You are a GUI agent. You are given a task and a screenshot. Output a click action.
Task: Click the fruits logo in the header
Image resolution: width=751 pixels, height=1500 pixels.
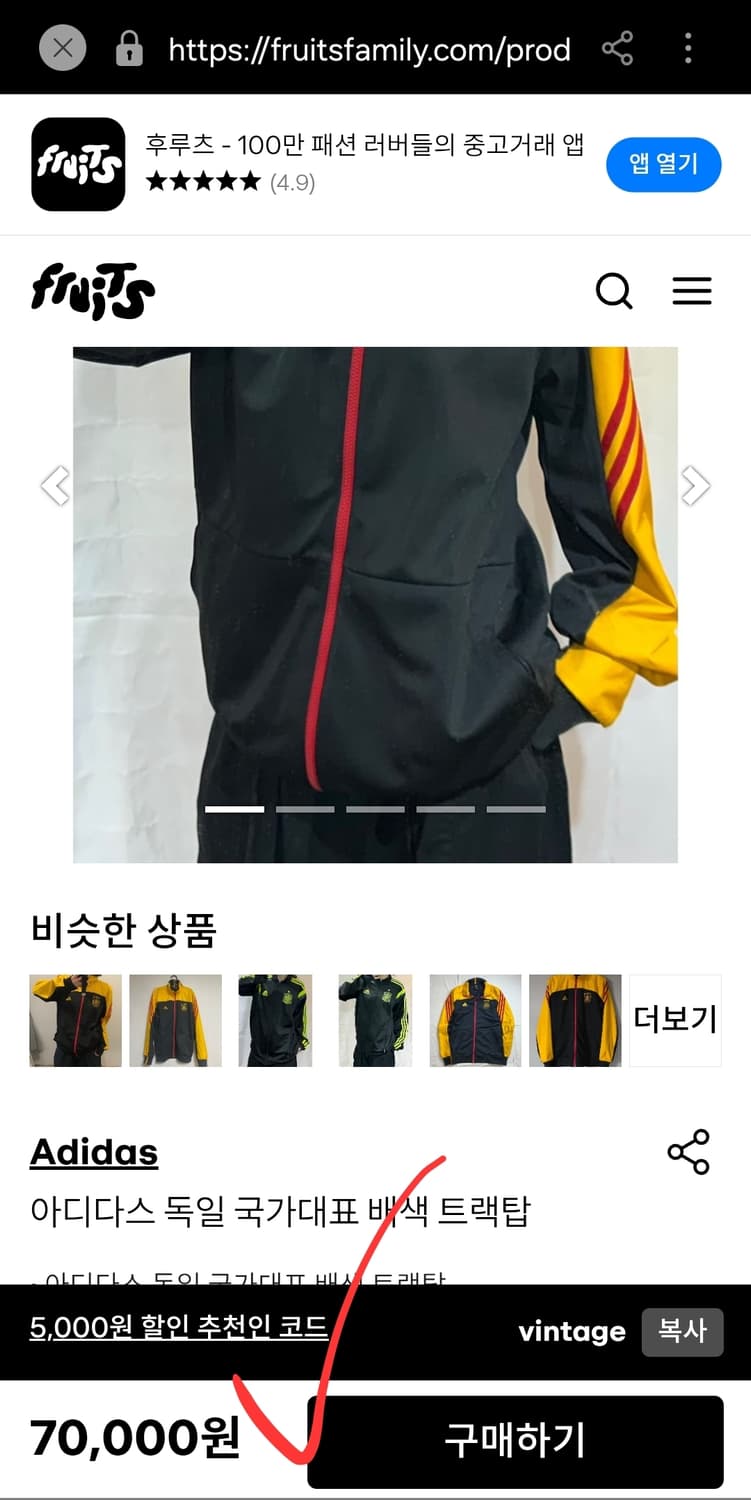92,291
